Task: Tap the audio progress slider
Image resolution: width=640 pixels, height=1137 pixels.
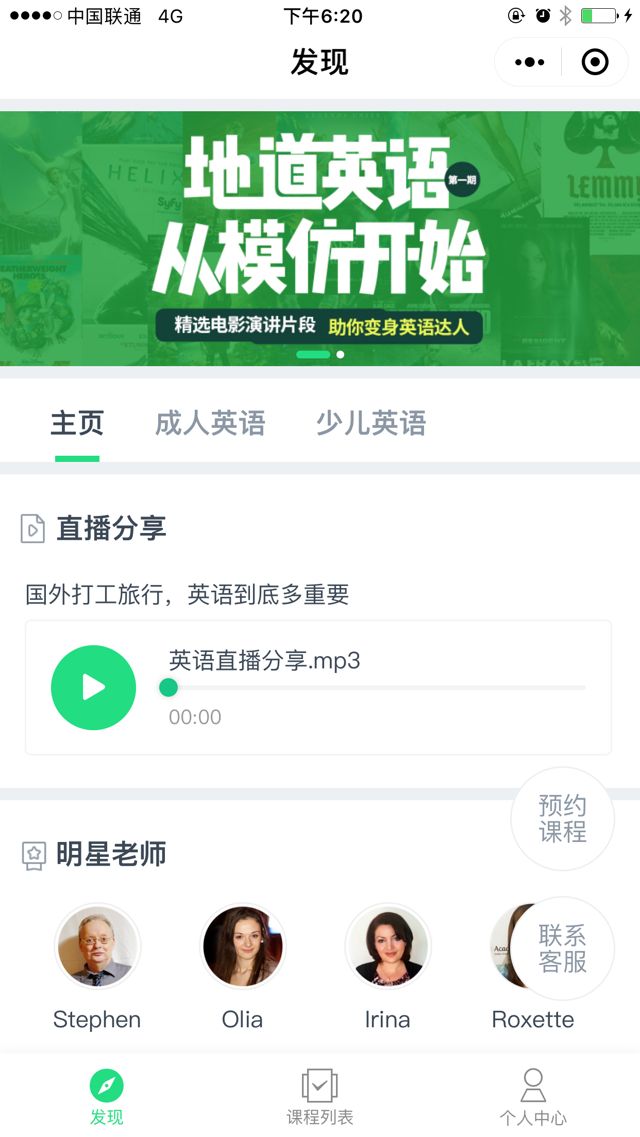Action: click(x=376, y=687)
